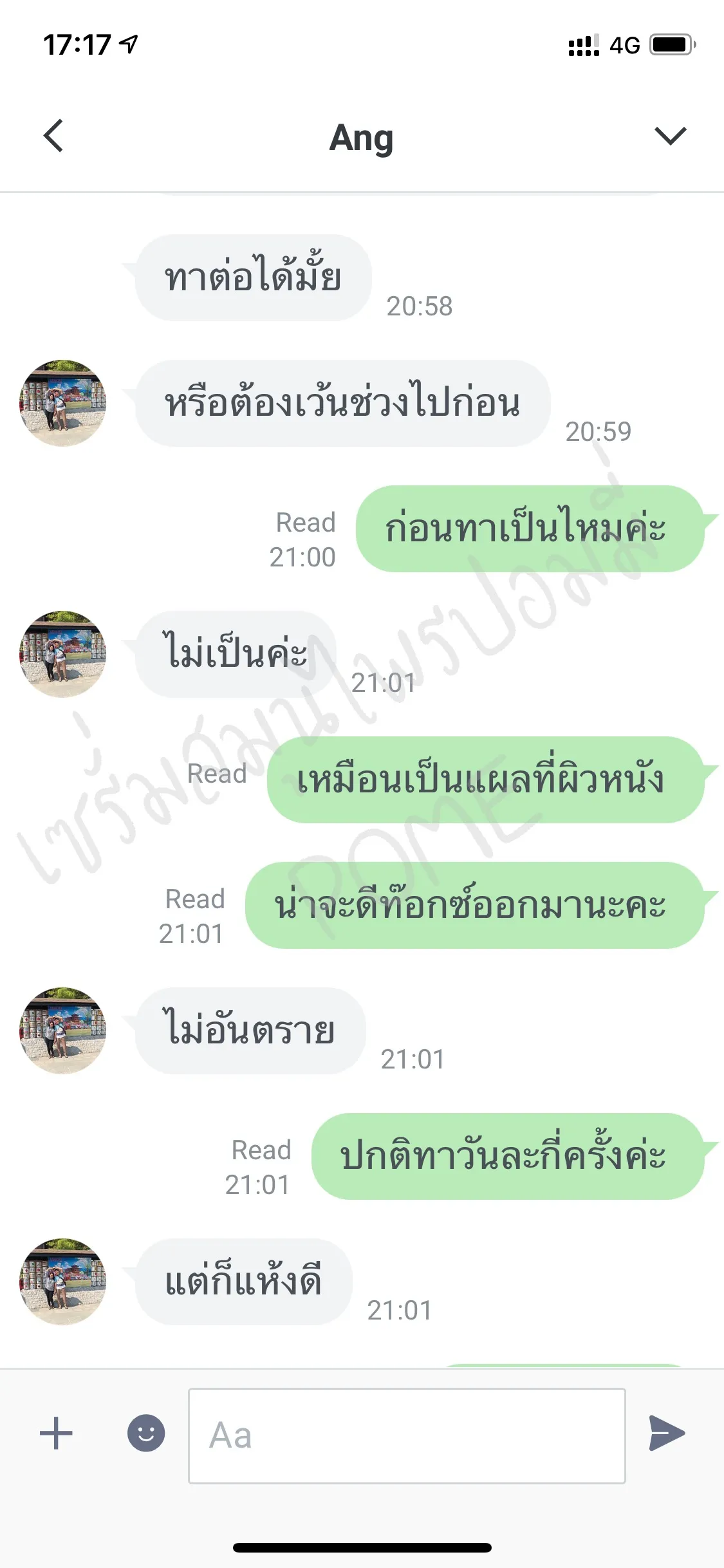This screenshot has width=724, height=1568.
Task: Open the emoji sticker picker
Action: (146, 1434)
